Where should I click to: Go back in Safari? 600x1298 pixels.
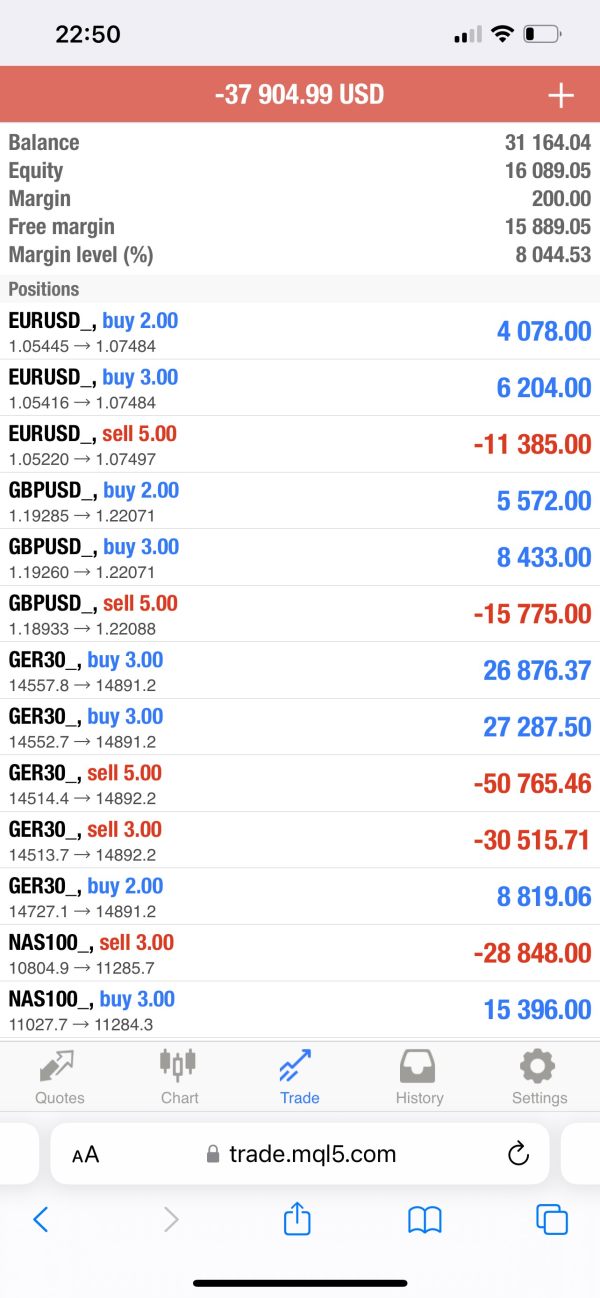[41, 1219]
